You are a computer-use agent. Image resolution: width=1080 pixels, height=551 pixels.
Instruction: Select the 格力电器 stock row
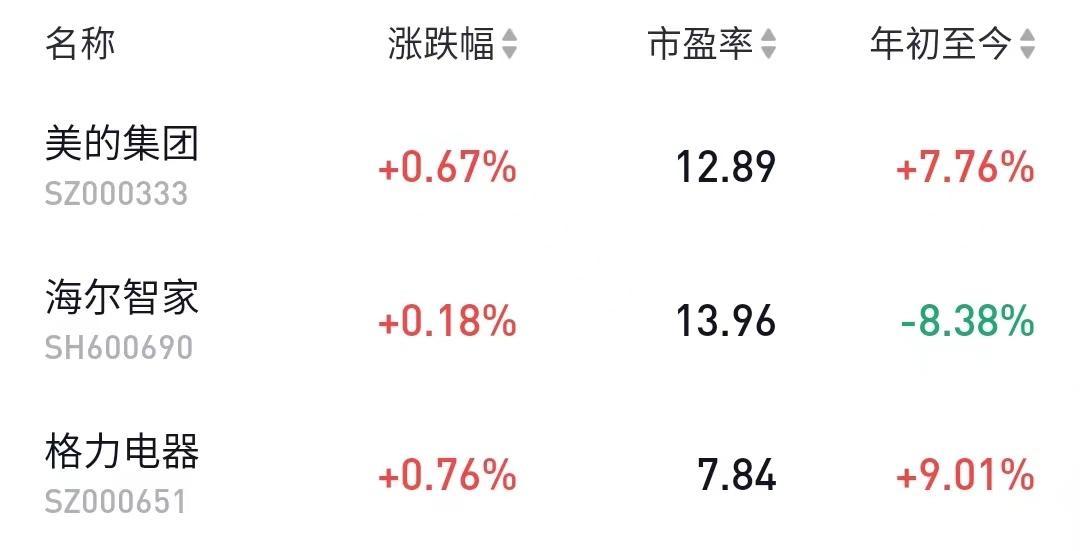pyautogui.click(x=122, y=453)
